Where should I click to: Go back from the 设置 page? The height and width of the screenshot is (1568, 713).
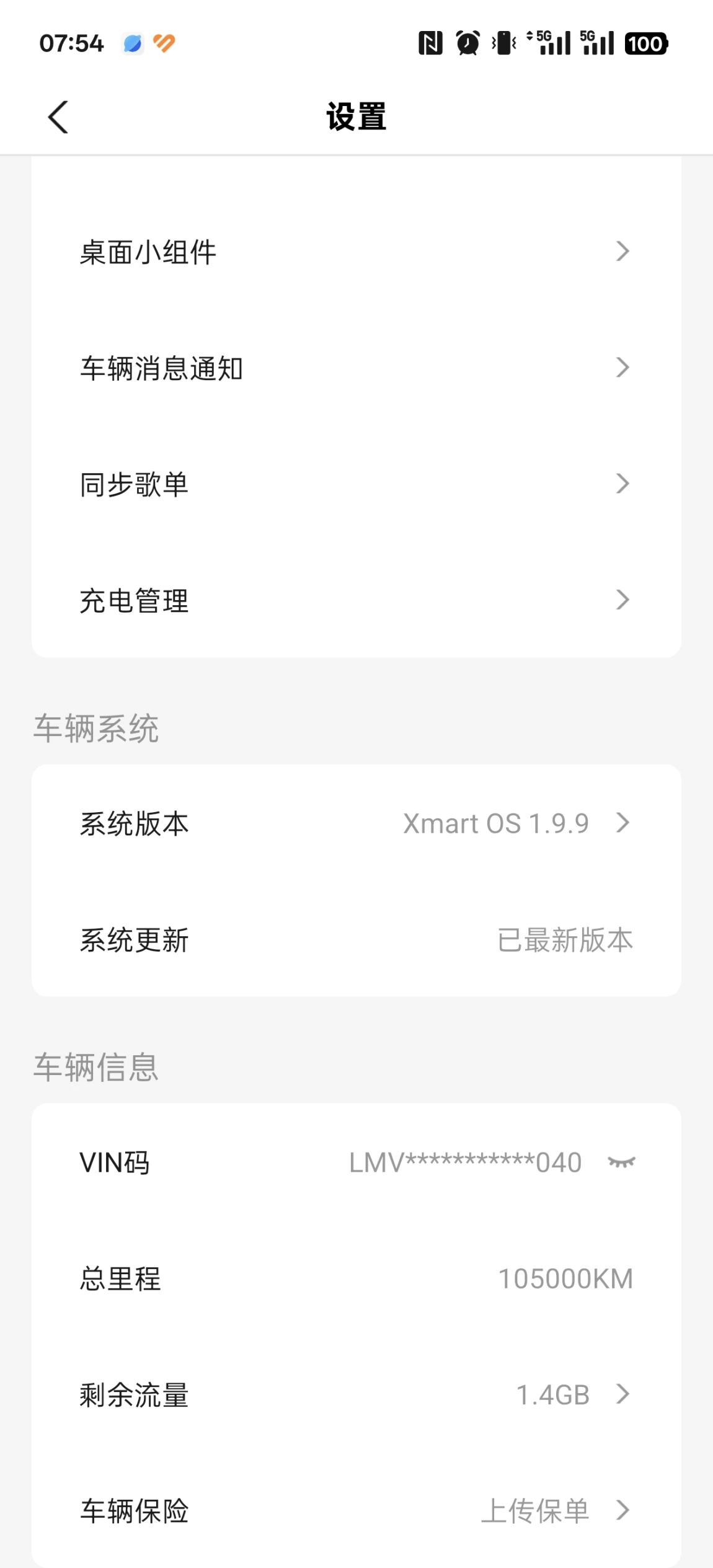58,117
